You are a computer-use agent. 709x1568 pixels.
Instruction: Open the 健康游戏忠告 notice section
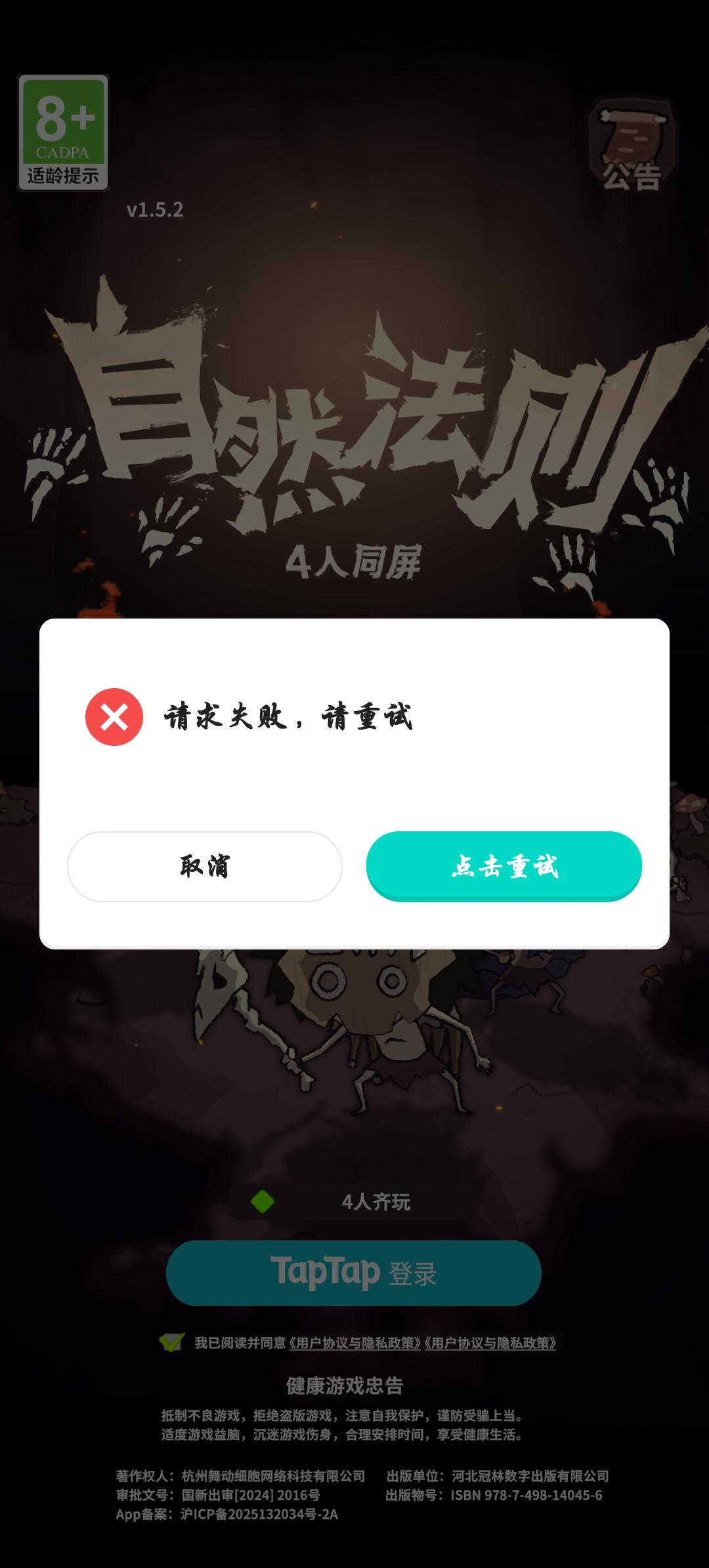(345, 1385)
